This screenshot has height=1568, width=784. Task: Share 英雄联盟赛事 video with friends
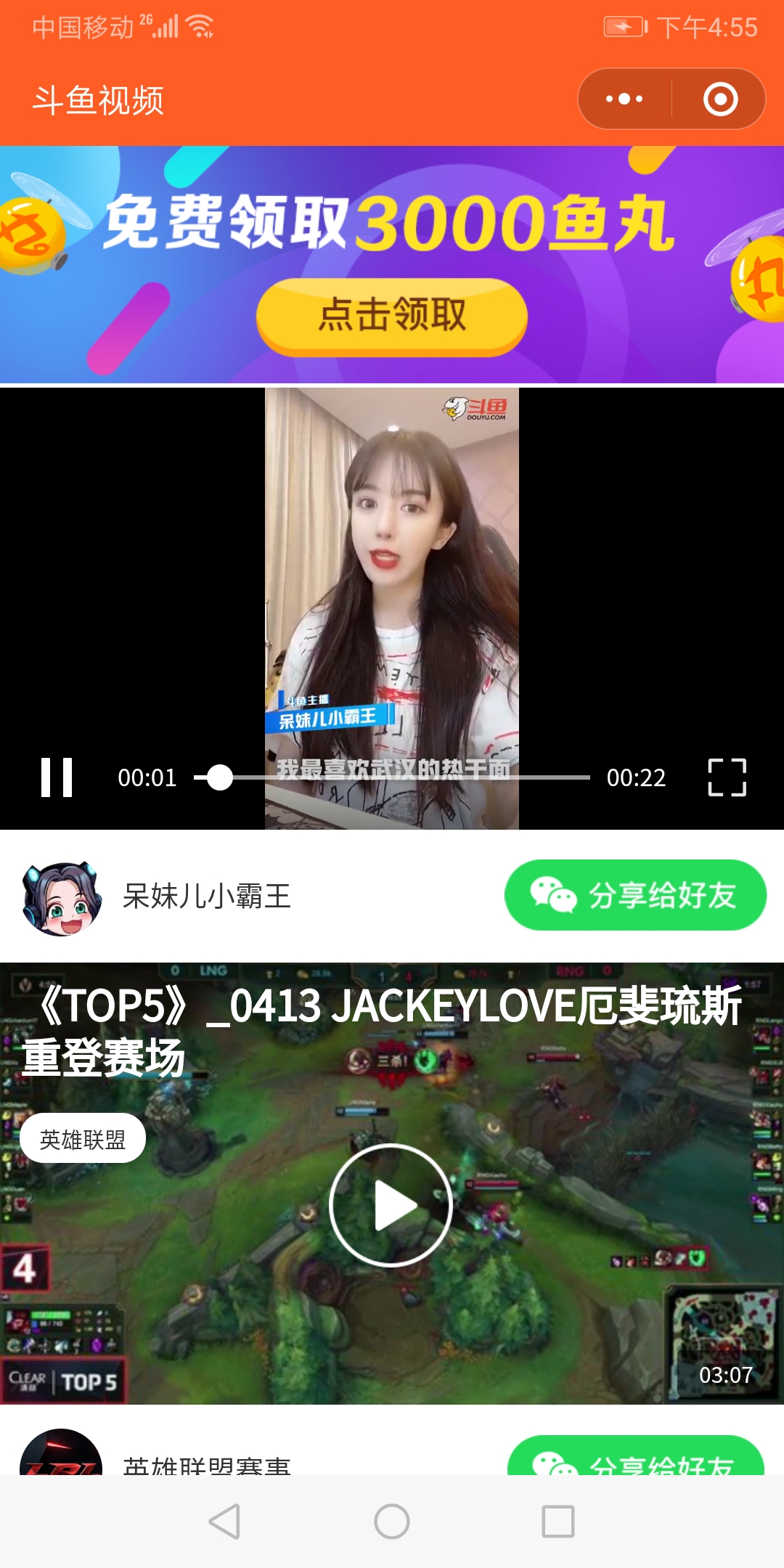pyautogui.click(x=635, y=1459)
